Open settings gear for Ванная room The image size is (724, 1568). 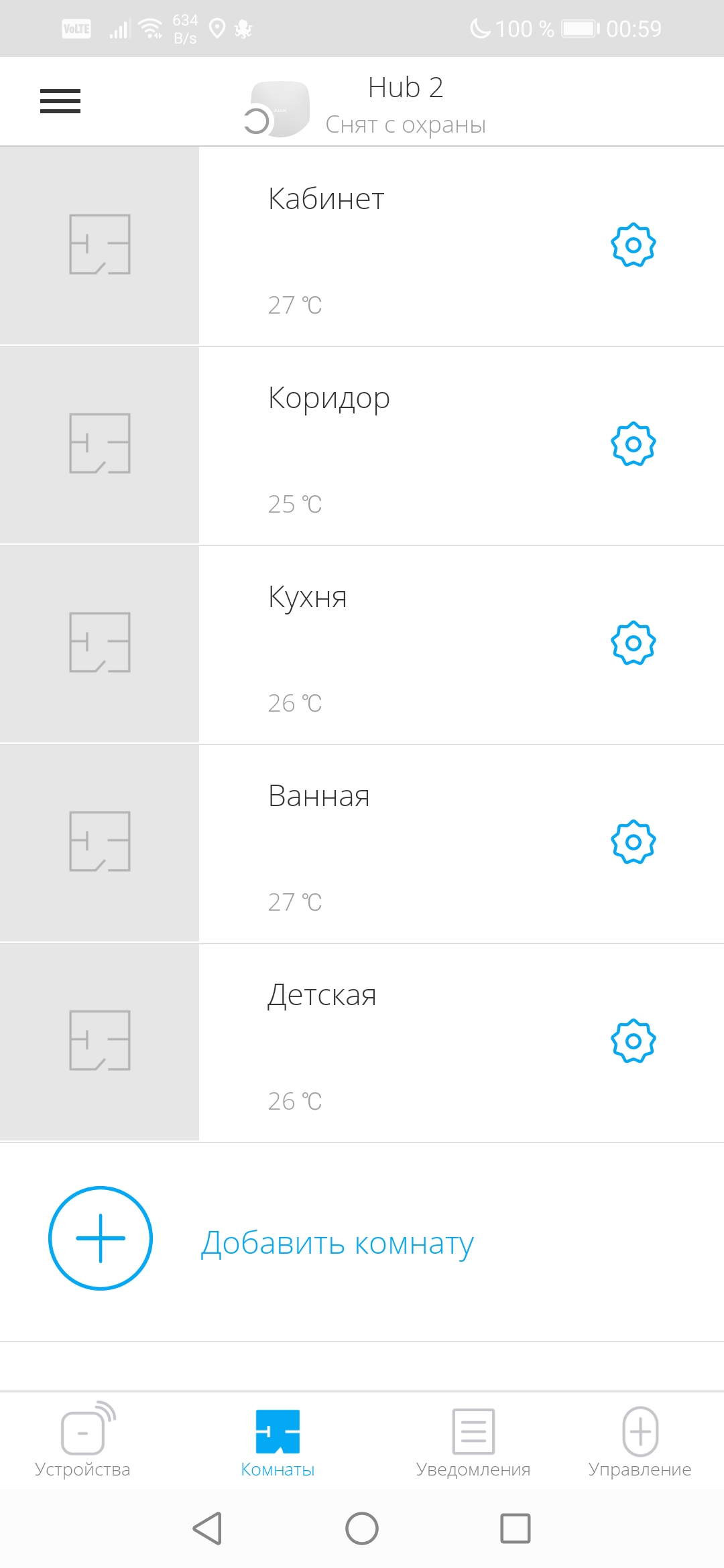pyautogui.click(x=633, y=842)
